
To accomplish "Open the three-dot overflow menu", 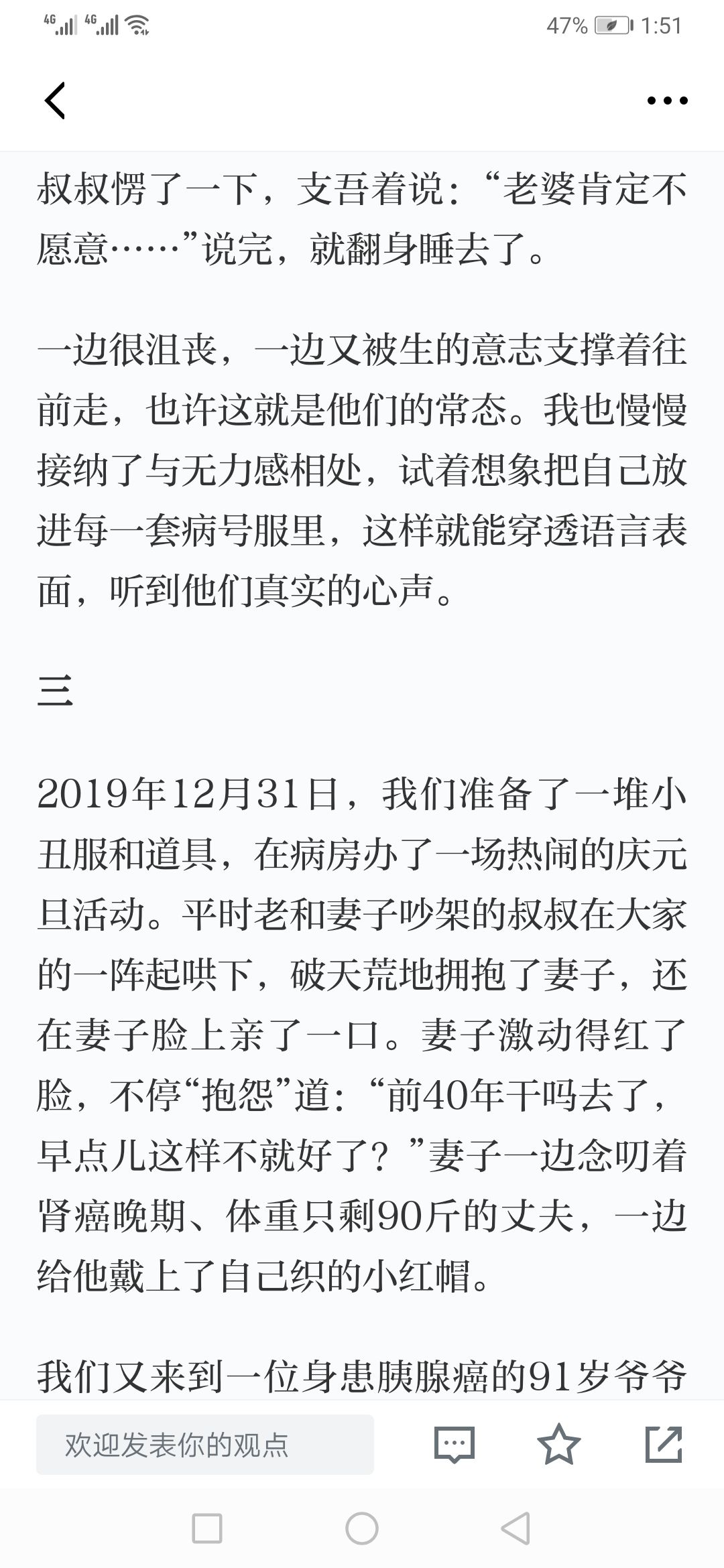I will [x=667, y=101].
